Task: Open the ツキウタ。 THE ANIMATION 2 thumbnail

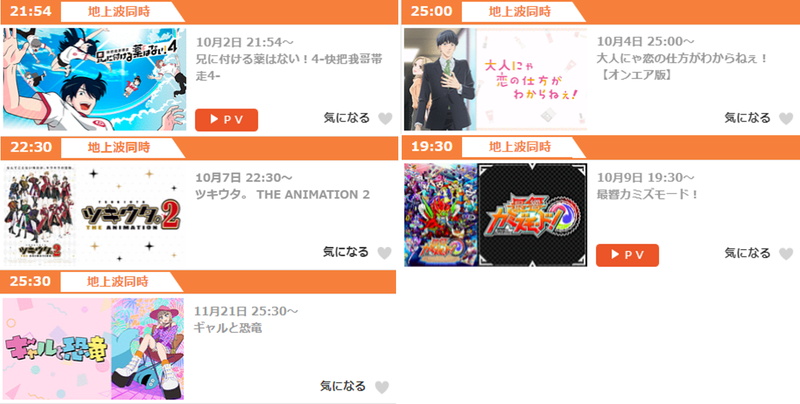Action: point(95,214)
